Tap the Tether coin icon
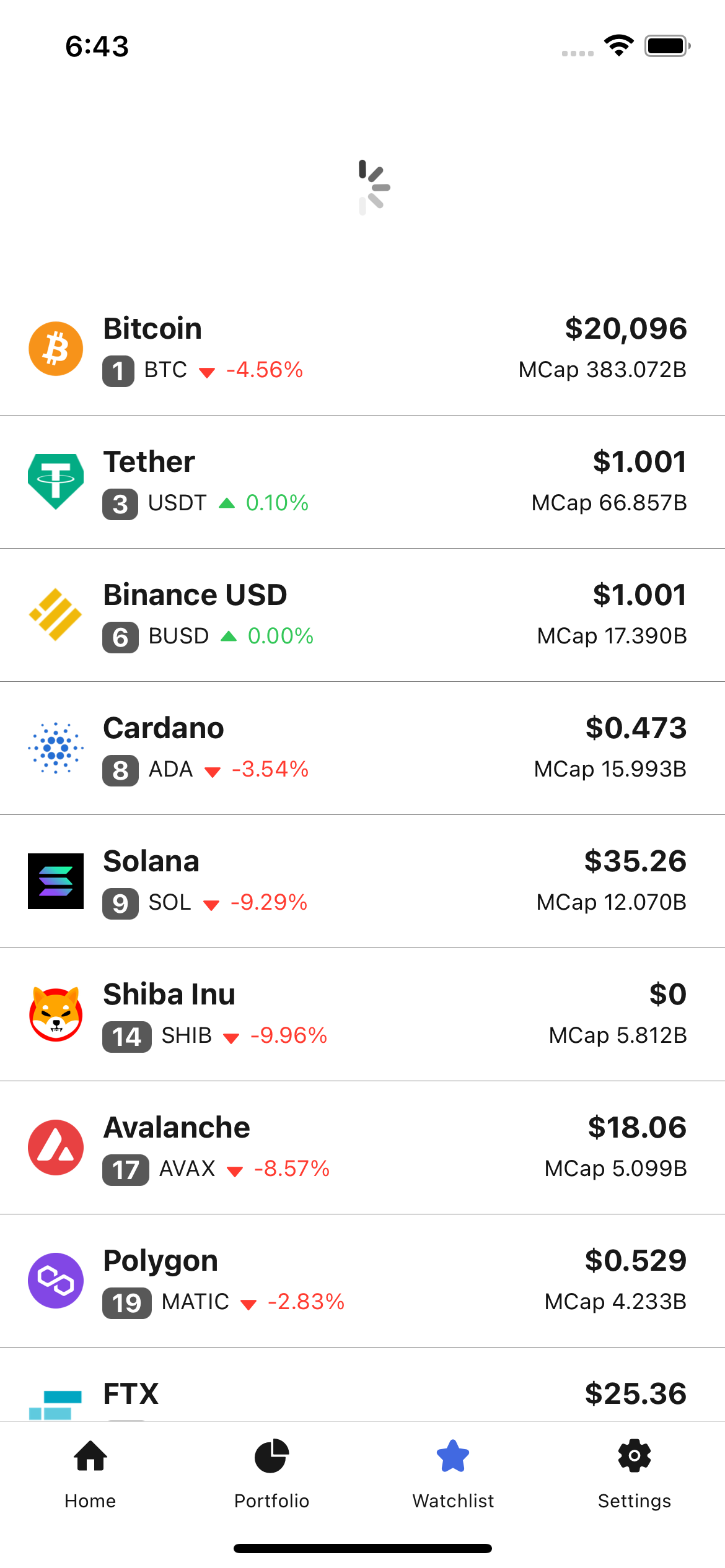 click(x=56, y=481)
